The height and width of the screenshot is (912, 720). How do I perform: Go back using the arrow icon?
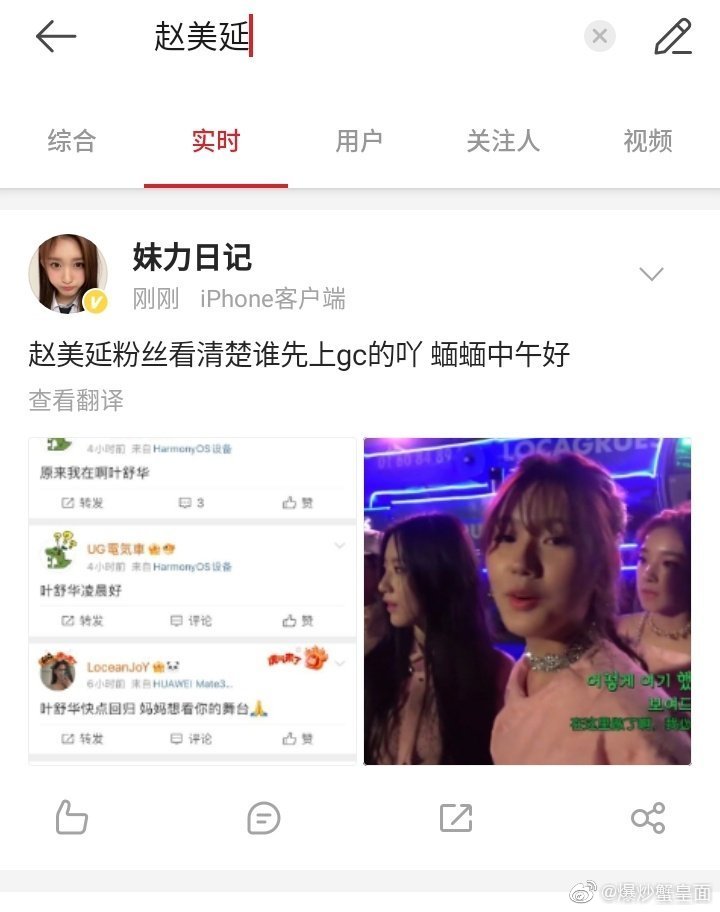point(56,37)
